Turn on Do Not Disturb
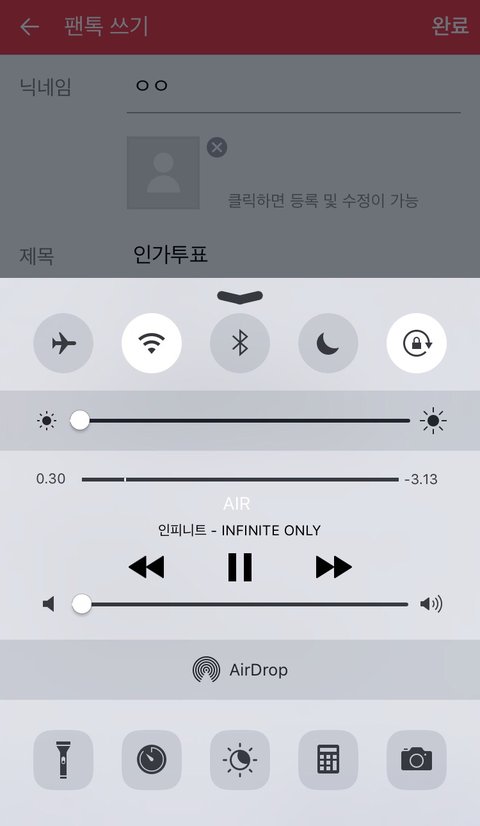The height and width of the screenshot is (826, 480). 328,343
